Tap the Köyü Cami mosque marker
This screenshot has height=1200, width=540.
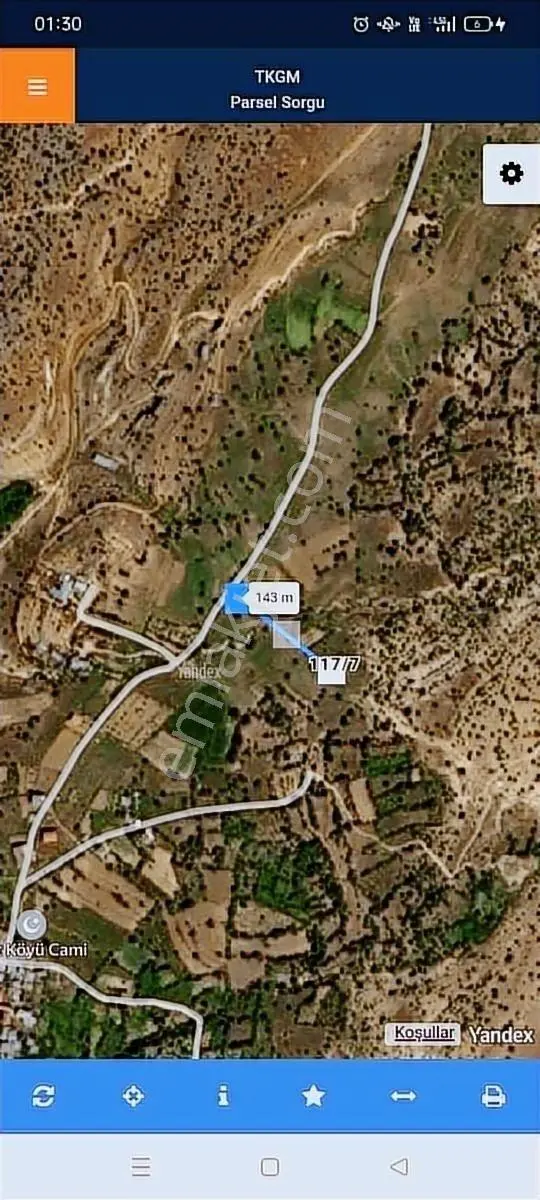point(31,925)
